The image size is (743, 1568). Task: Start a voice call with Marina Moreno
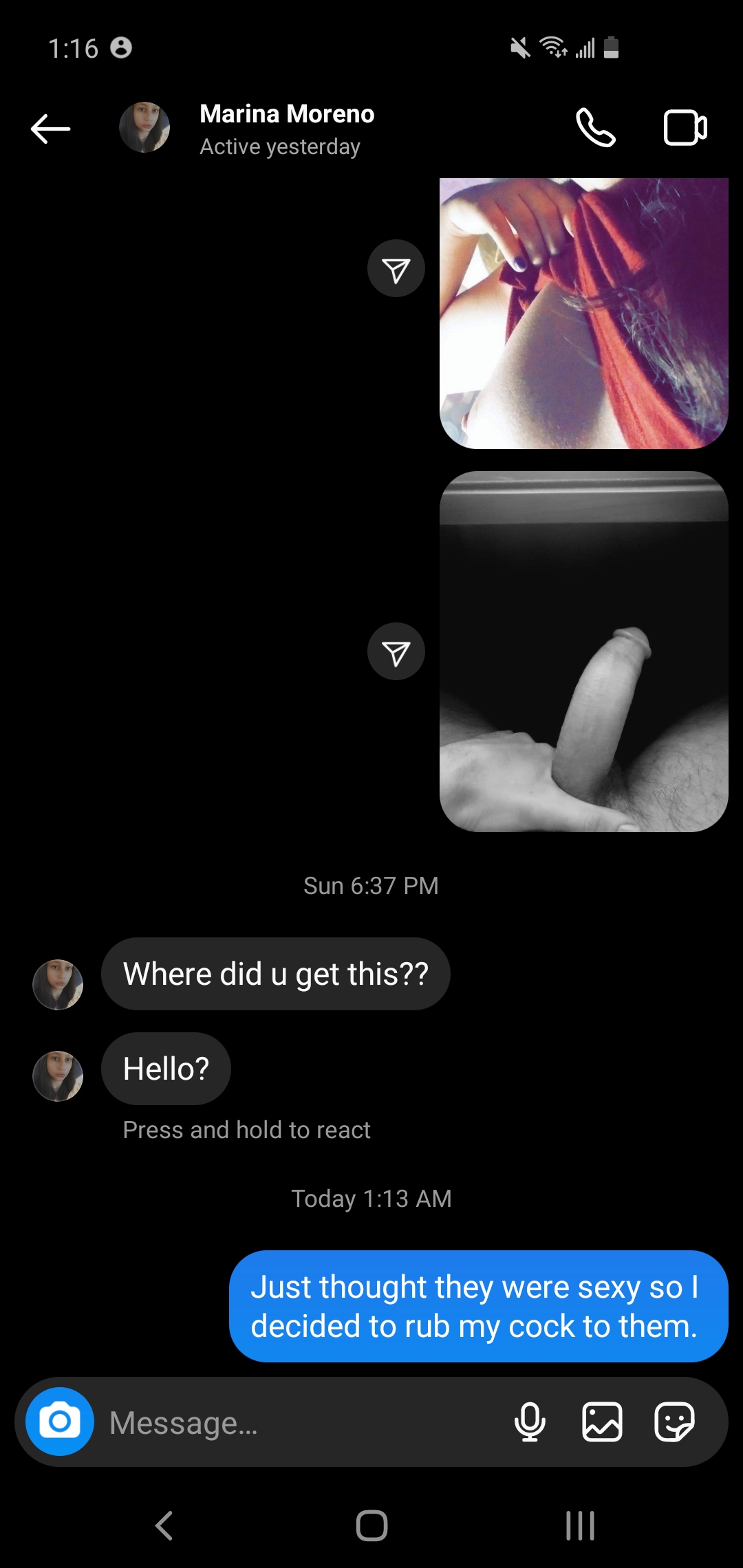[596, 128]
